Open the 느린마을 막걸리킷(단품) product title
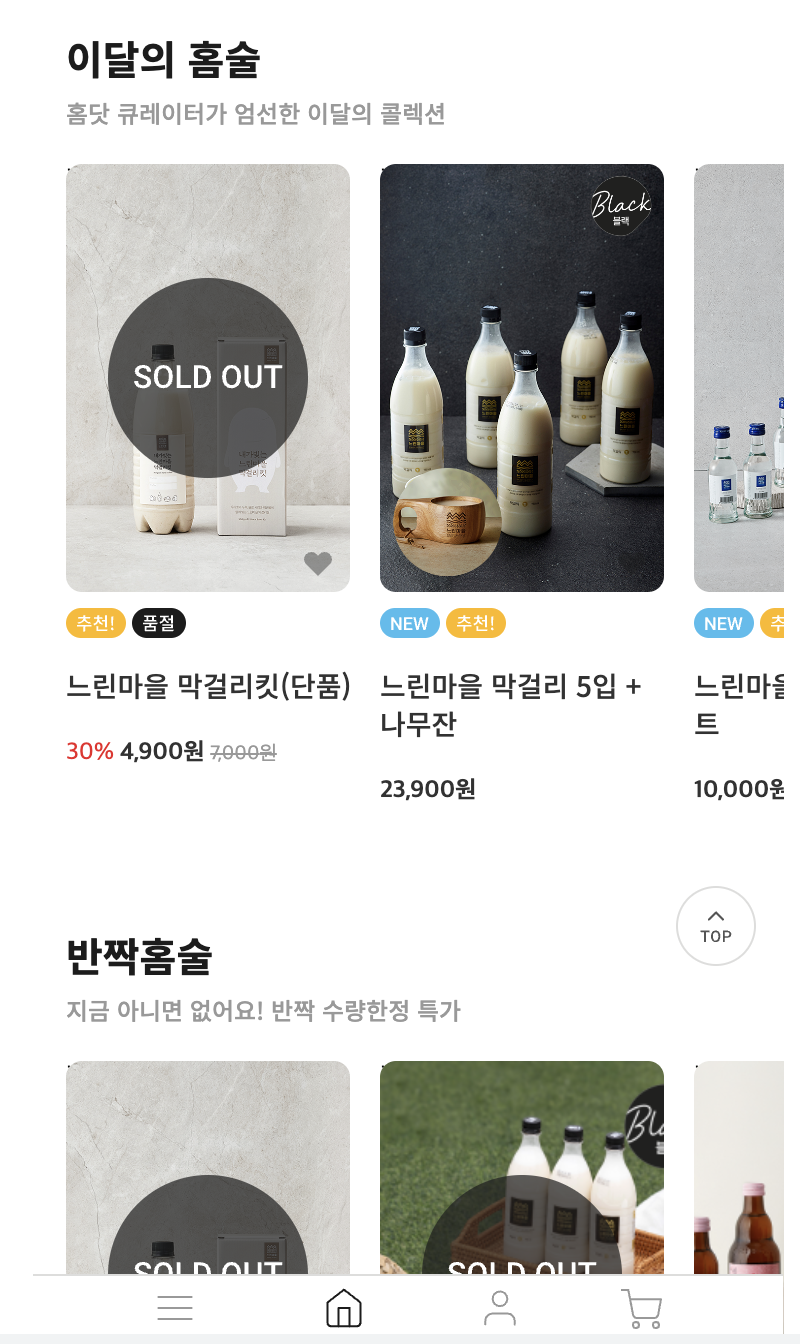This screenshot has width=800, height=1344. pos(207,686)
